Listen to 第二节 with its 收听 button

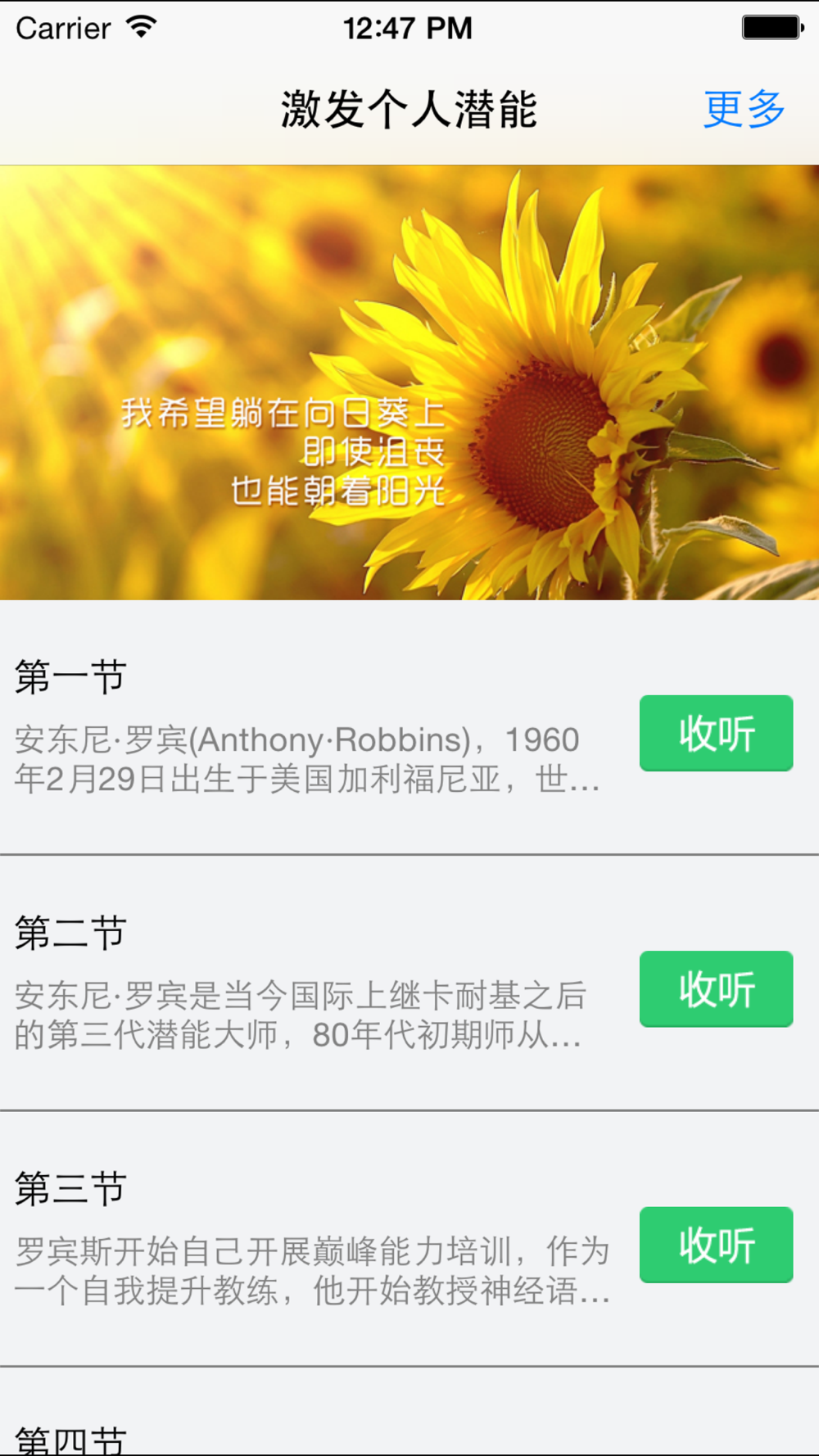tap(716, 988)
